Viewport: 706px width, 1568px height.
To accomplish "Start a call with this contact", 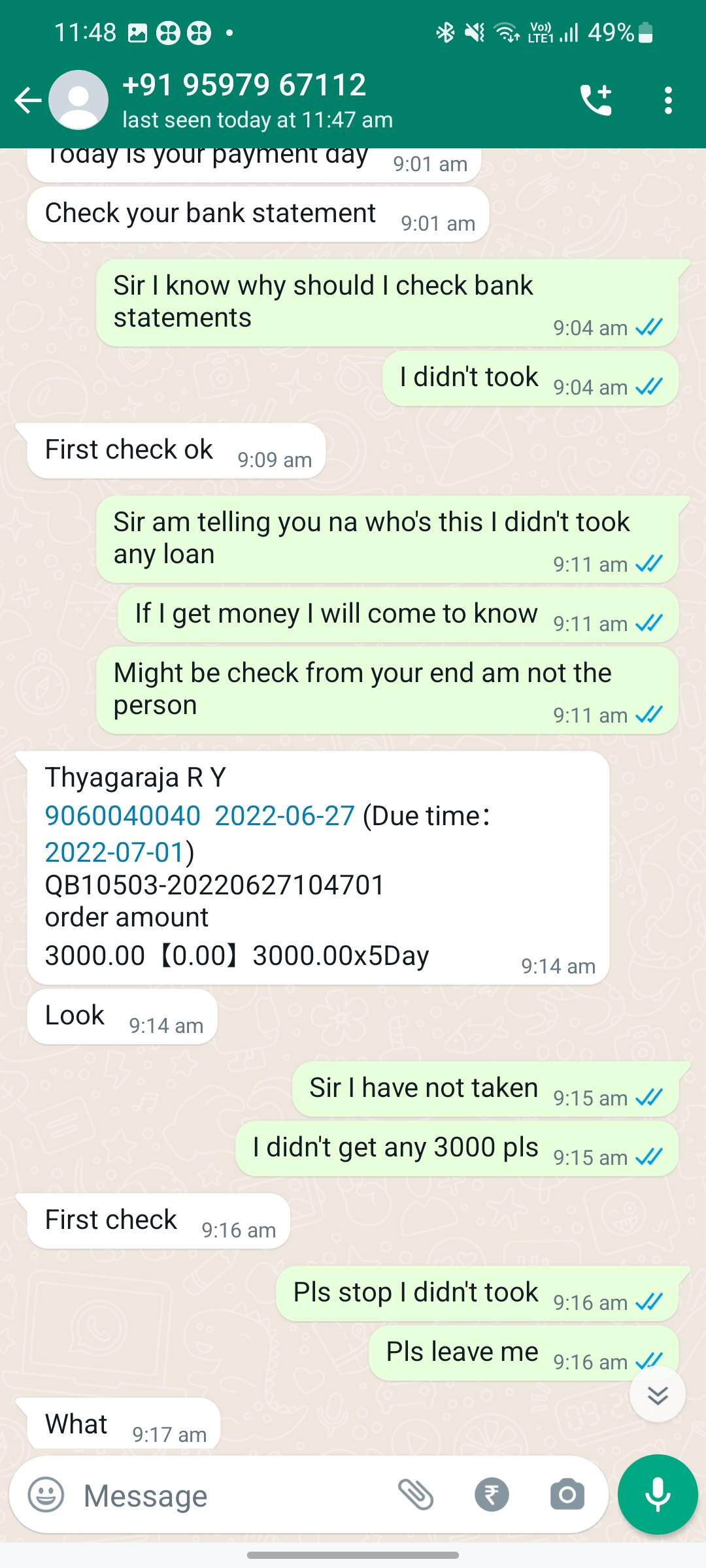I will [596, 101].
